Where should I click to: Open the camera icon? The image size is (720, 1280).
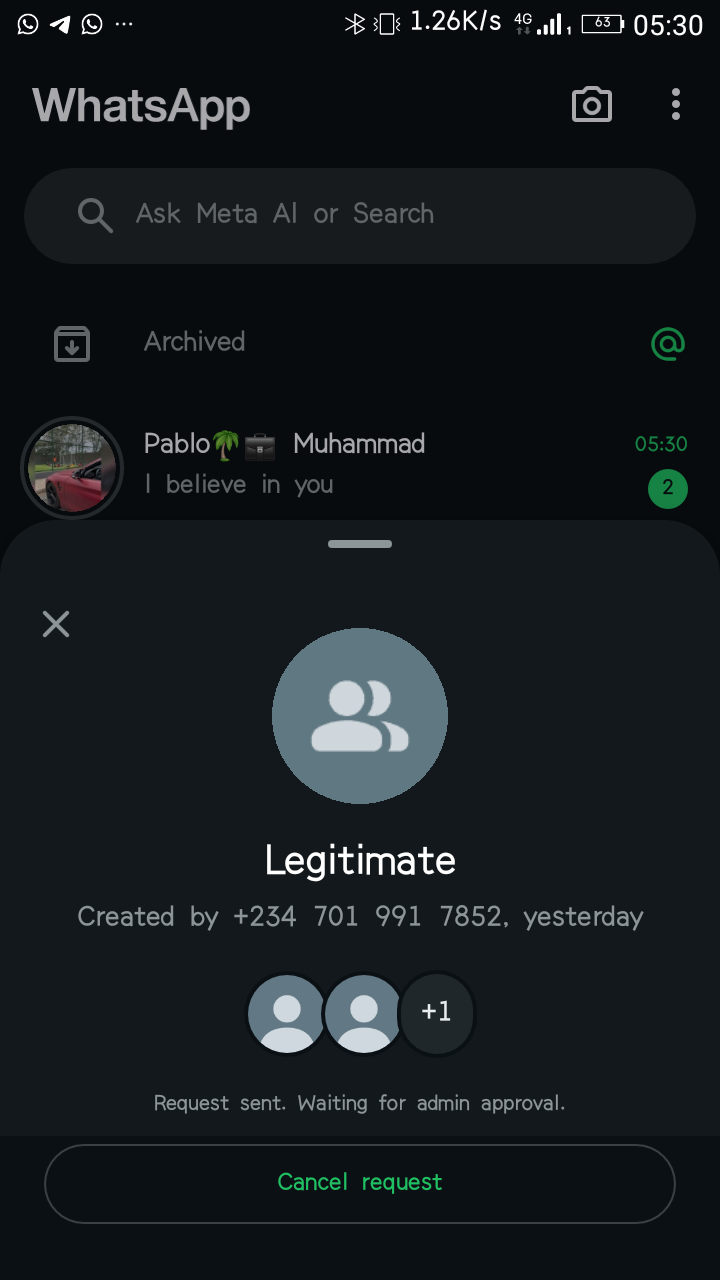[591, 105]
